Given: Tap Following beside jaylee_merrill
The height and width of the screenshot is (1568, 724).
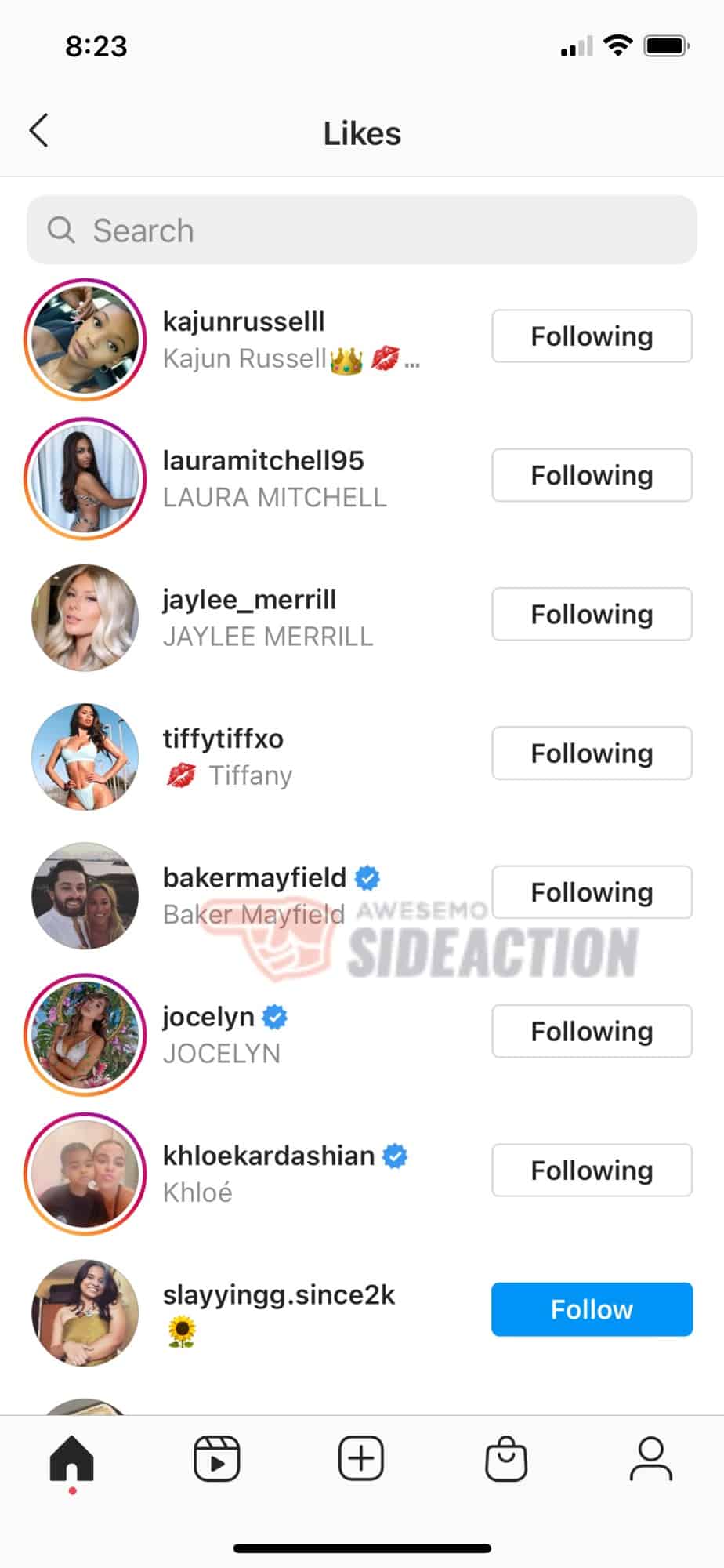Looking at the screenshot, I should pos(592,614).
